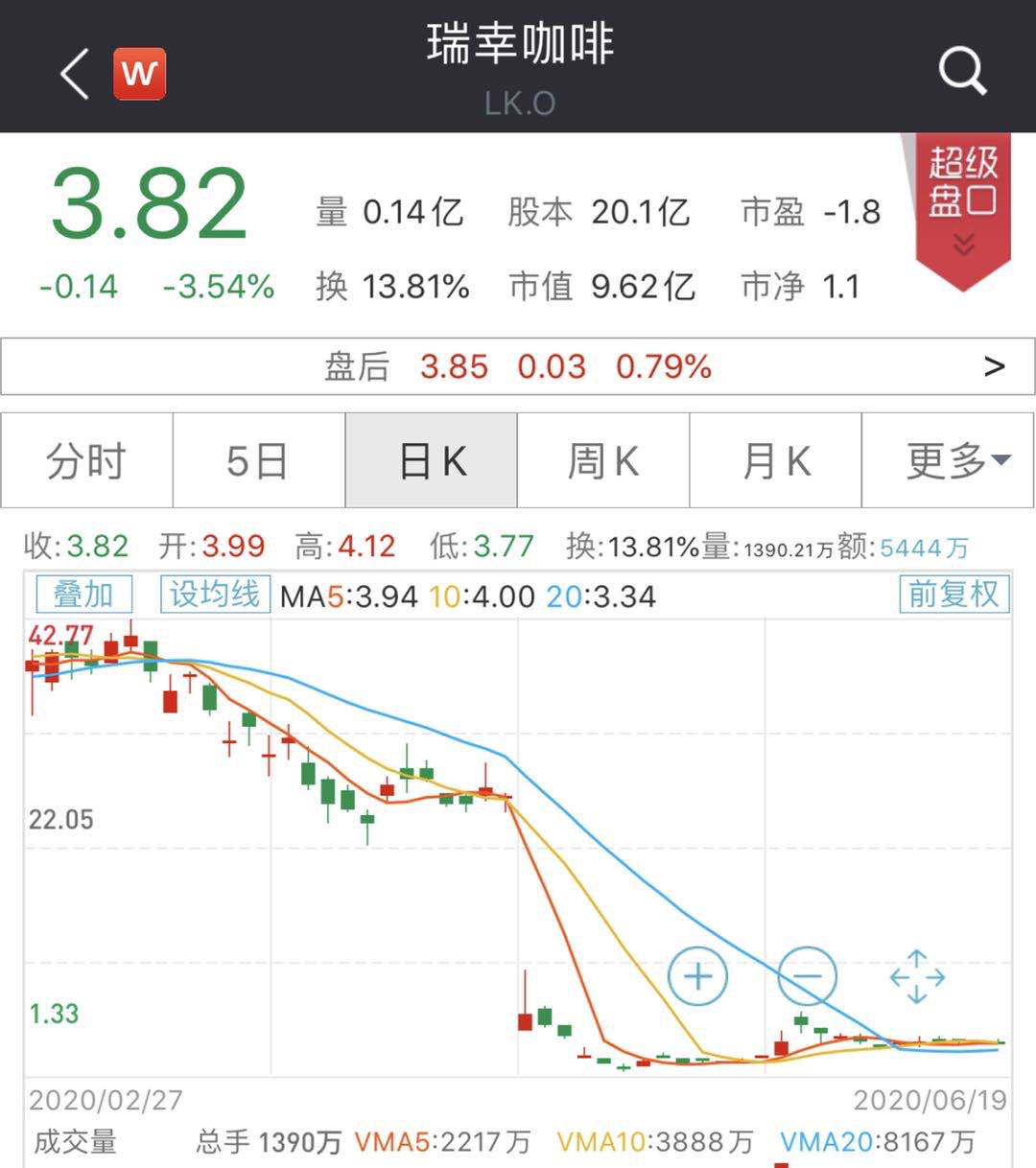
Task: Open 设均线 moving average settings
Action: pyautogui.click(x=215, y=595)
